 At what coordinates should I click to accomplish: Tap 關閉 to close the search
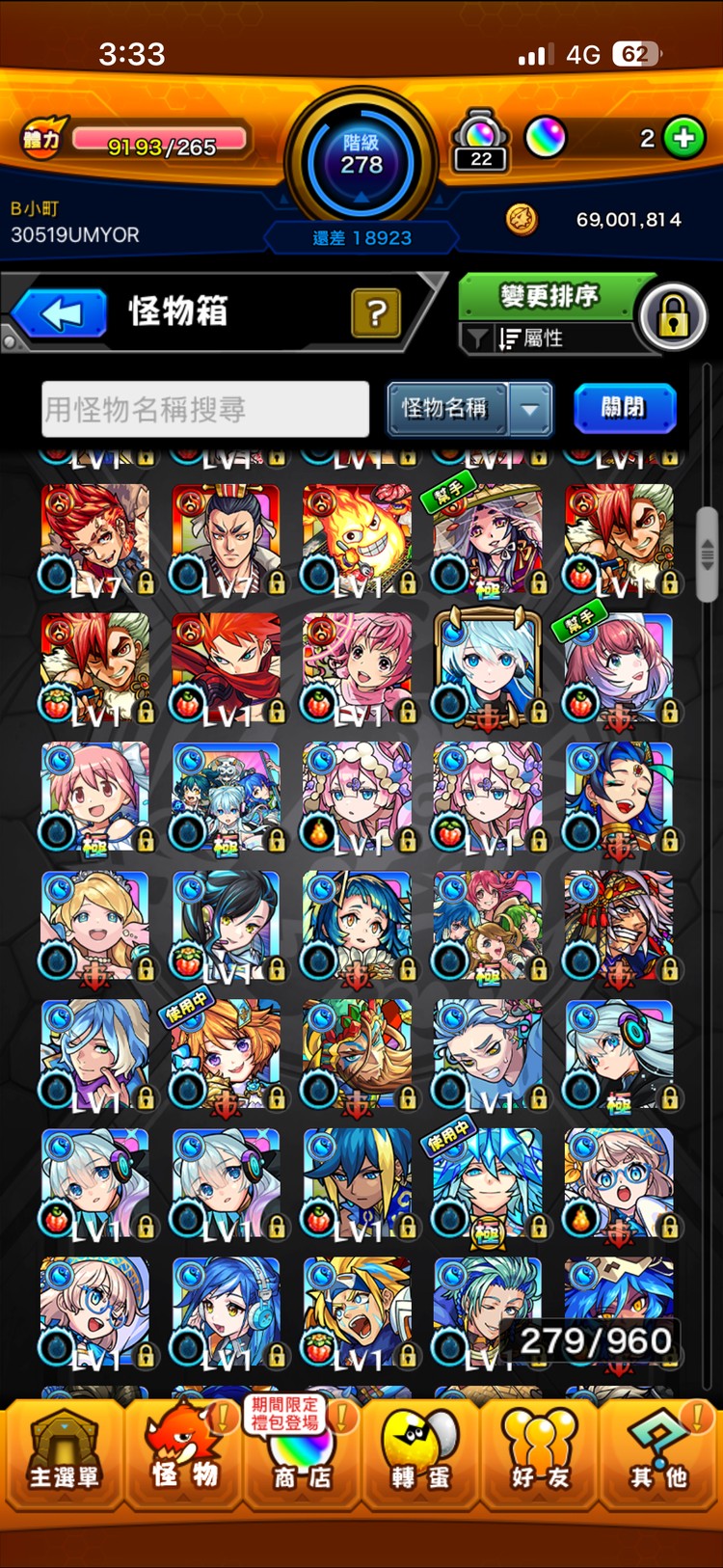click(x=625, y=408)
